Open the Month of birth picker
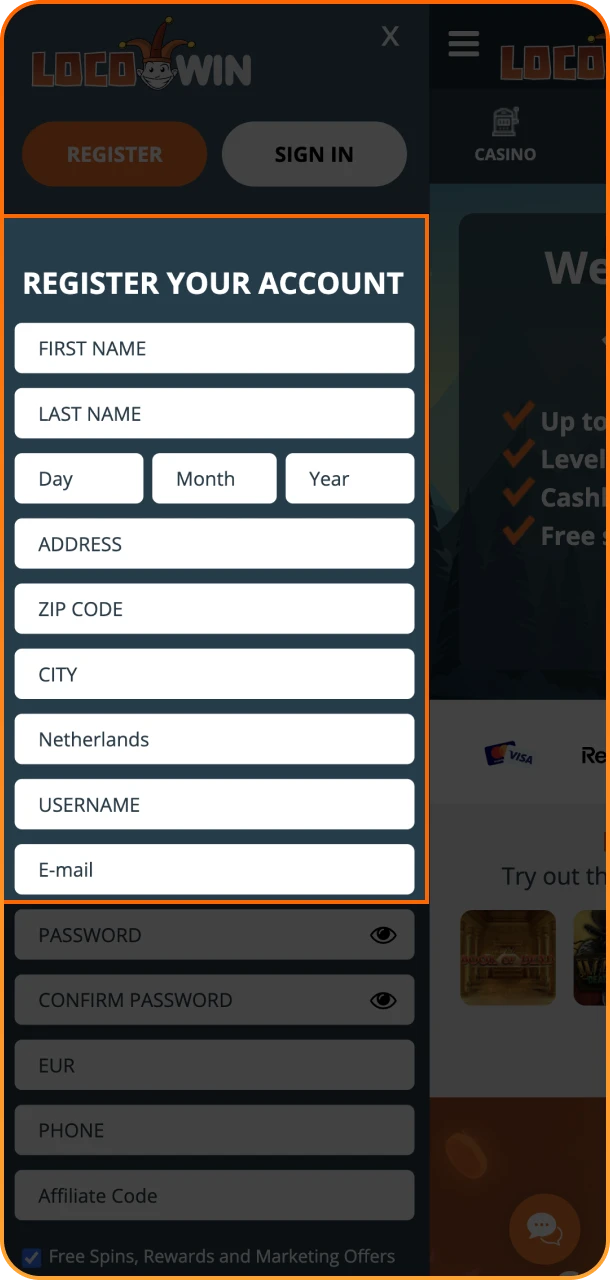The height and width of the screenshot is (1280, 610). (214, 478)
